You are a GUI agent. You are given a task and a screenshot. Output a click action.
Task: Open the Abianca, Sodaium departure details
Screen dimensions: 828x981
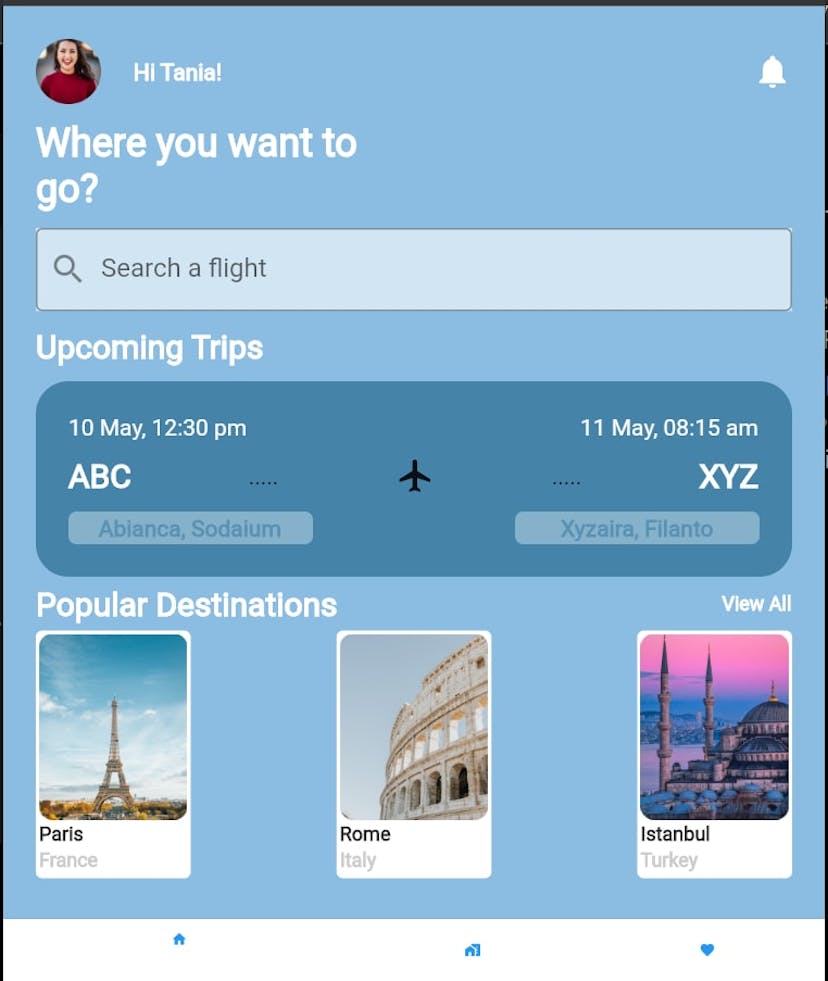click(x=190, y=528)
